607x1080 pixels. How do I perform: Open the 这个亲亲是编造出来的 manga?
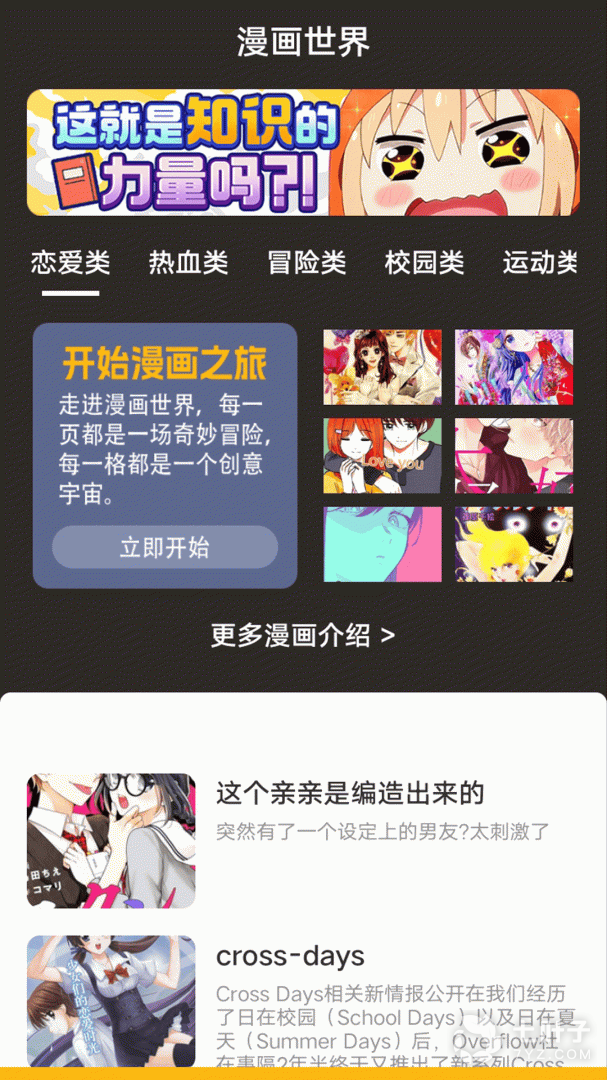click(x=350, y=794)
